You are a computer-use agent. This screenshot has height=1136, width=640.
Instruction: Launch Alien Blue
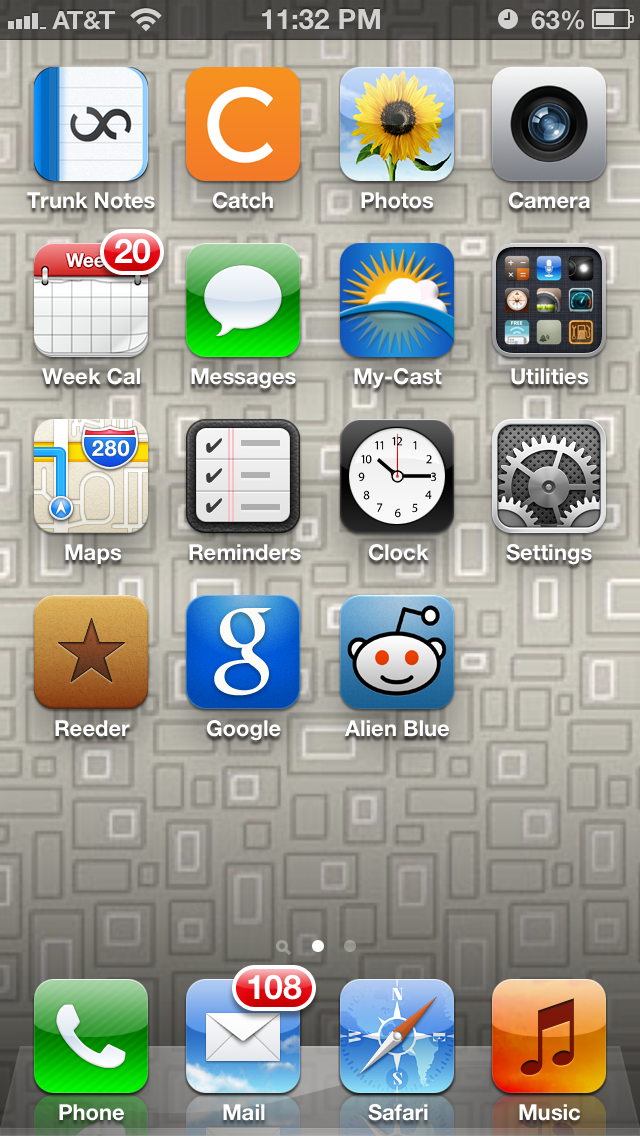click(x=396, y=652)
